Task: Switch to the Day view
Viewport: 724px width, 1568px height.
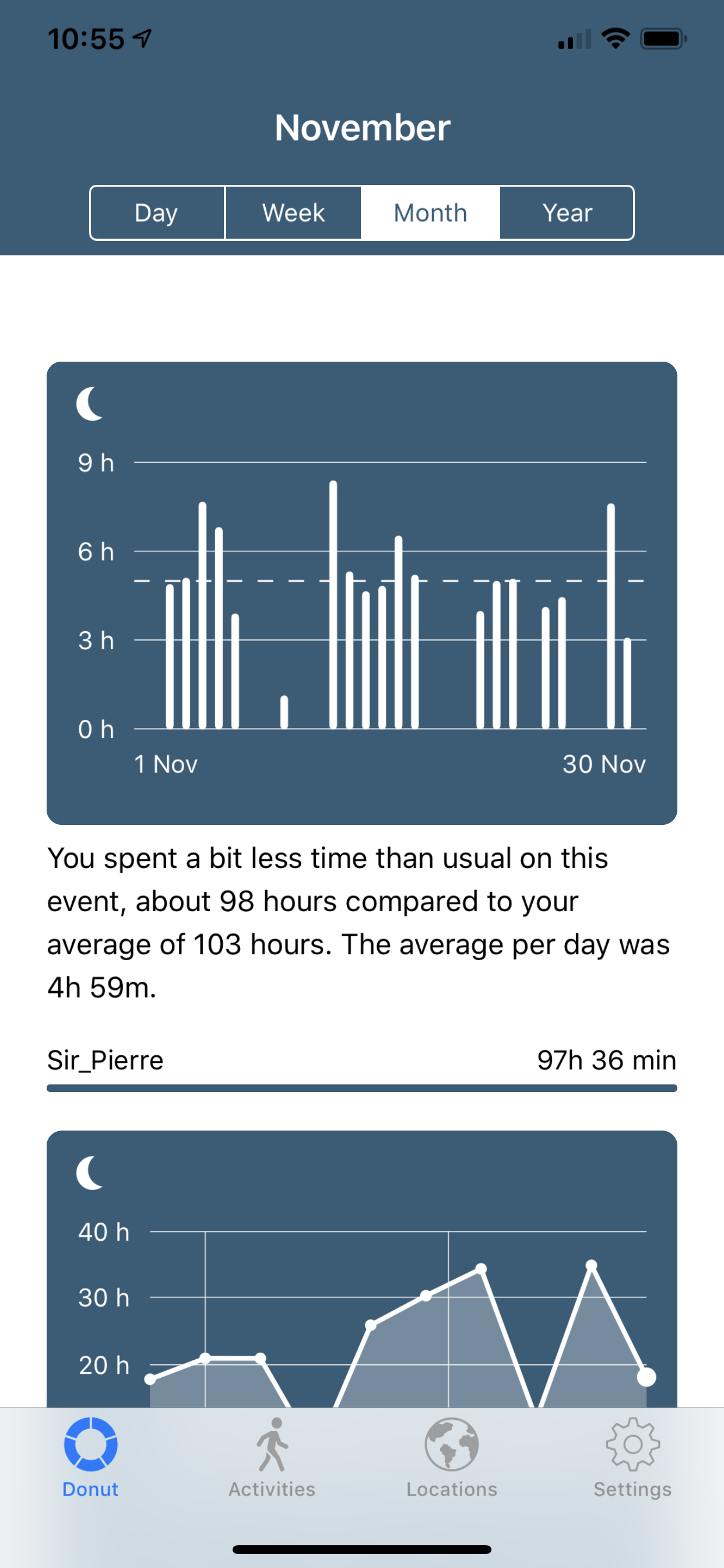Action: pos(157,213)
